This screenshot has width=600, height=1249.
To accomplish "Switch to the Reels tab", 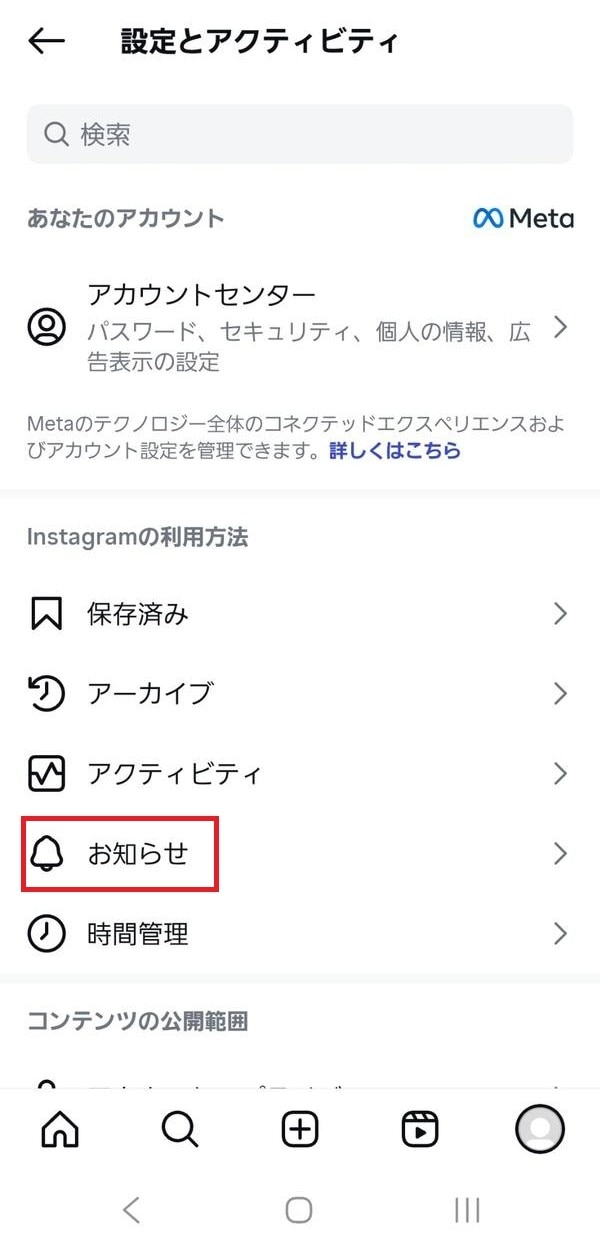I will point(420,1130).
